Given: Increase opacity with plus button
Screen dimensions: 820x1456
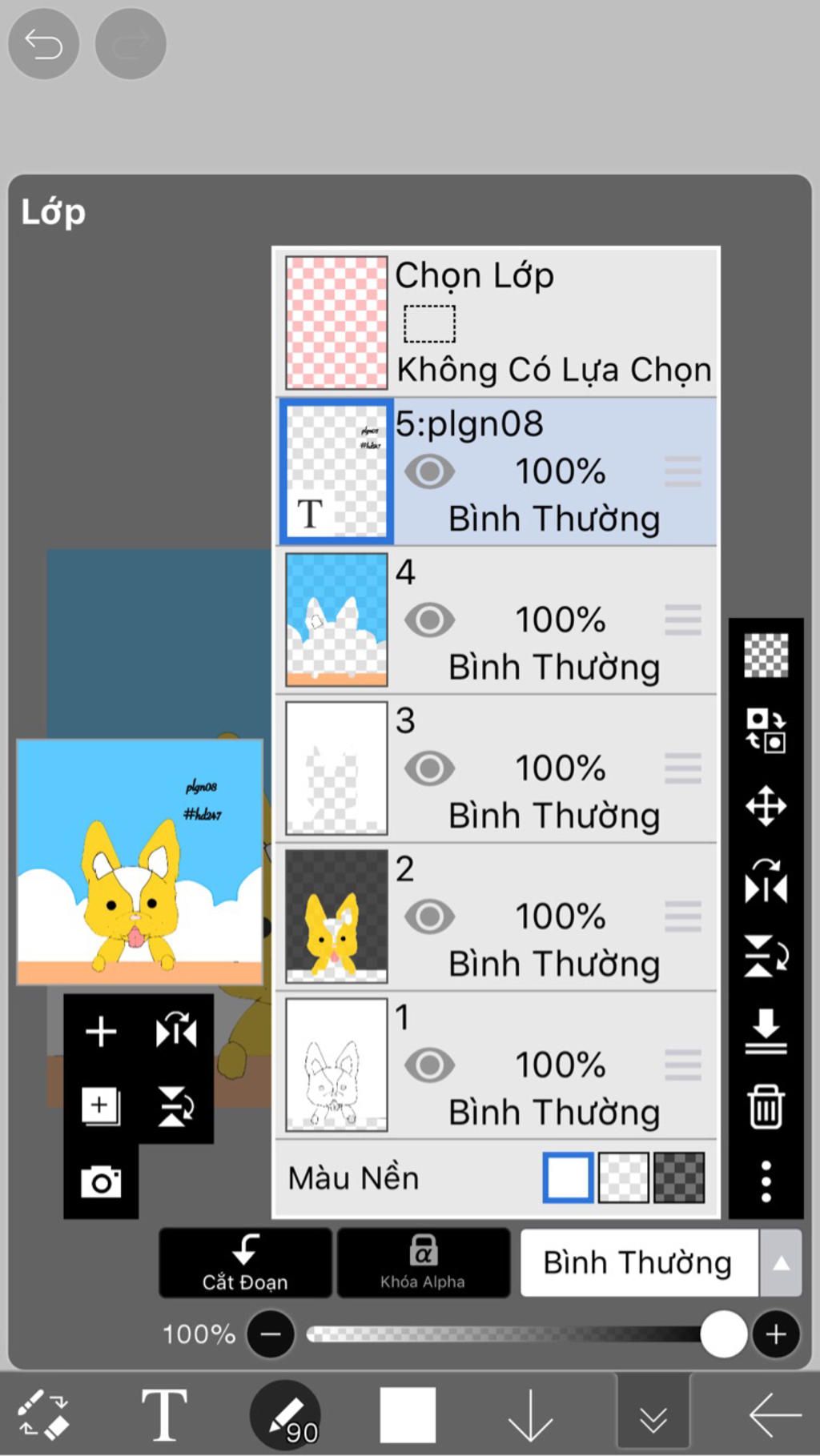Looking at the screenshot, I should (x=775, y=1334).
